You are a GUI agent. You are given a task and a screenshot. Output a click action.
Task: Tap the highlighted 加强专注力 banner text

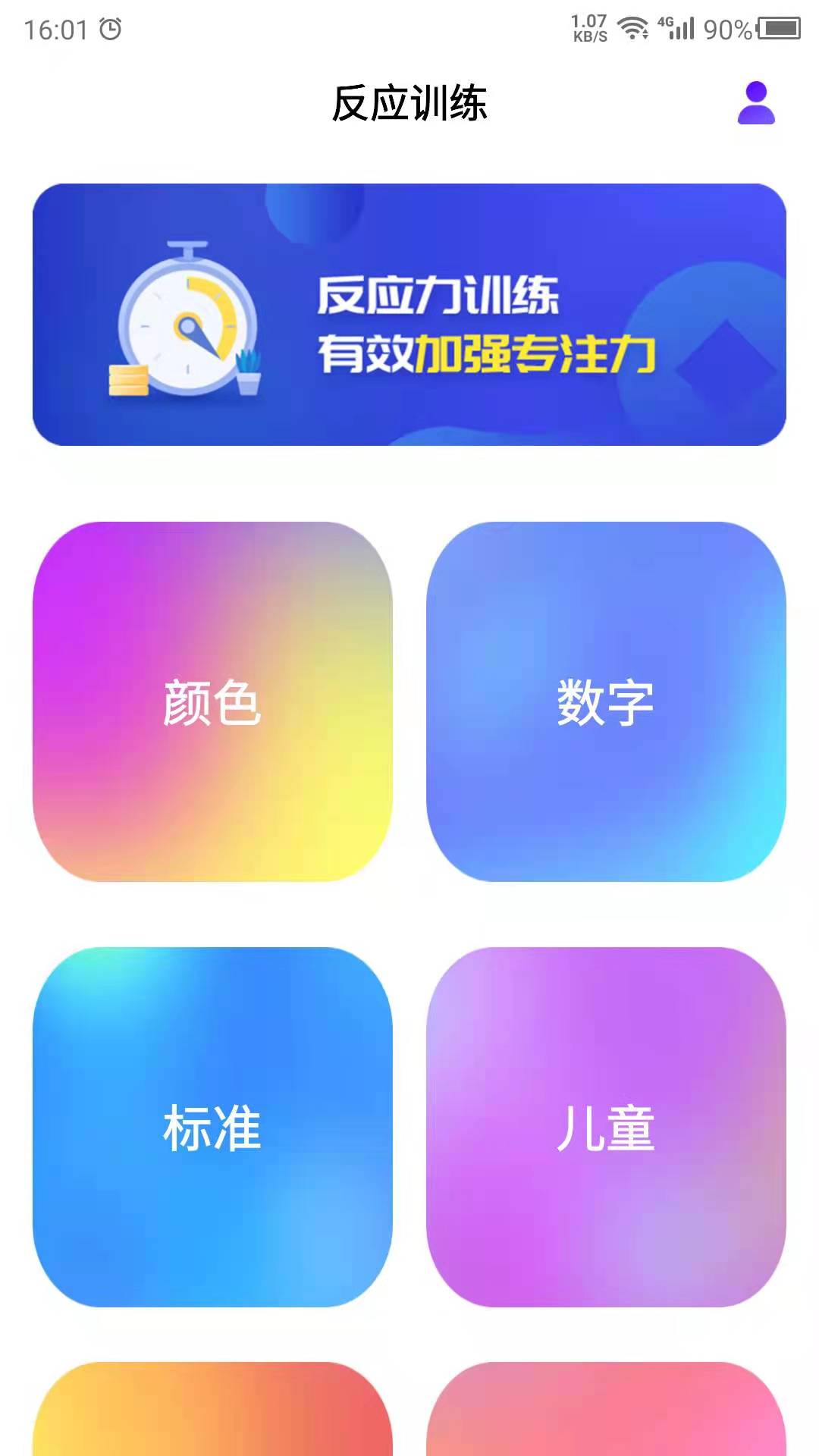pyautogui.click(x=538, y=353)
